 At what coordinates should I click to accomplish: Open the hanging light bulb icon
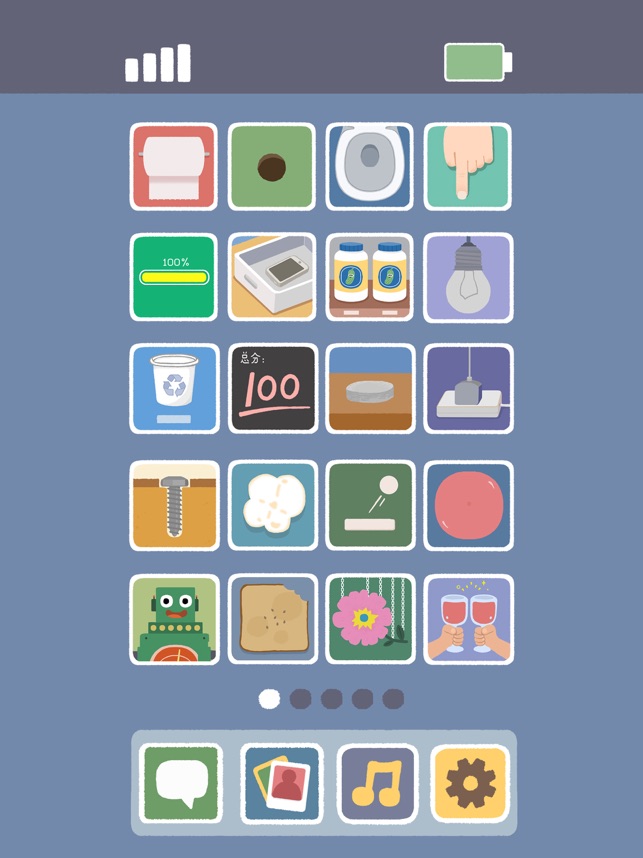point(468,277)
